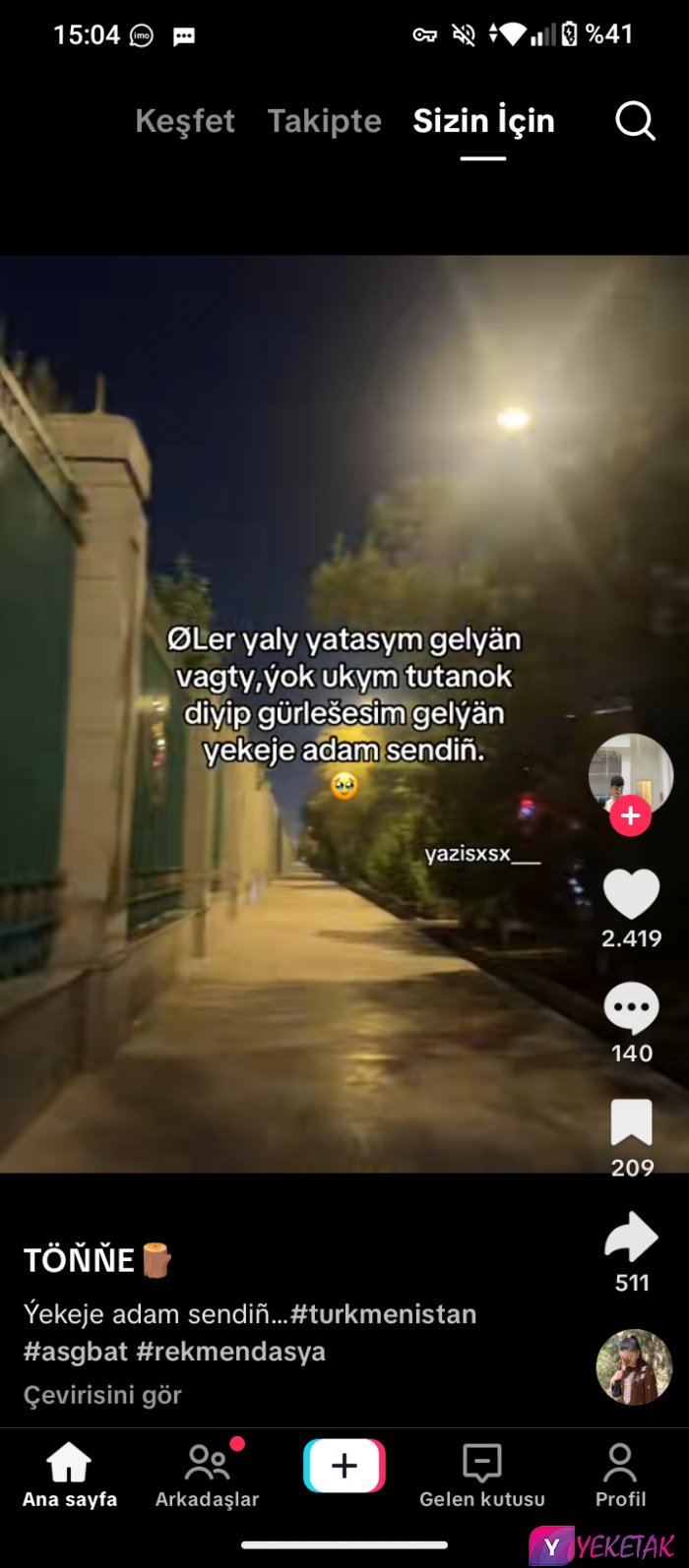This screenshot has height=1568, width=689.
Task: Switch to the Profil tab
Action: click(620, 1475)
